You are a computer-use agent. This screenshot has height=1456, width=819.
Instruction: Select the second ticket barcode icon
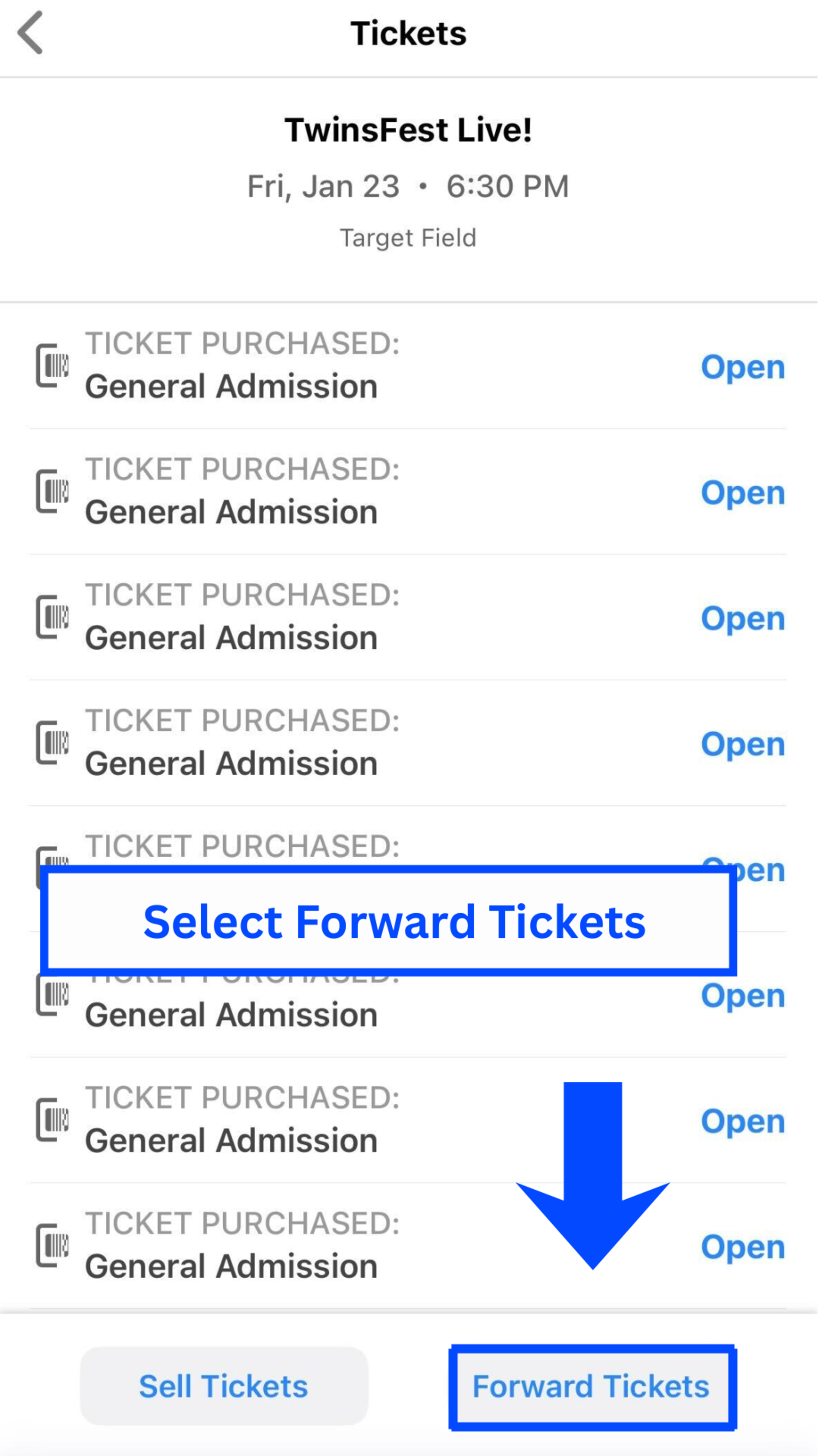[53, 491]
